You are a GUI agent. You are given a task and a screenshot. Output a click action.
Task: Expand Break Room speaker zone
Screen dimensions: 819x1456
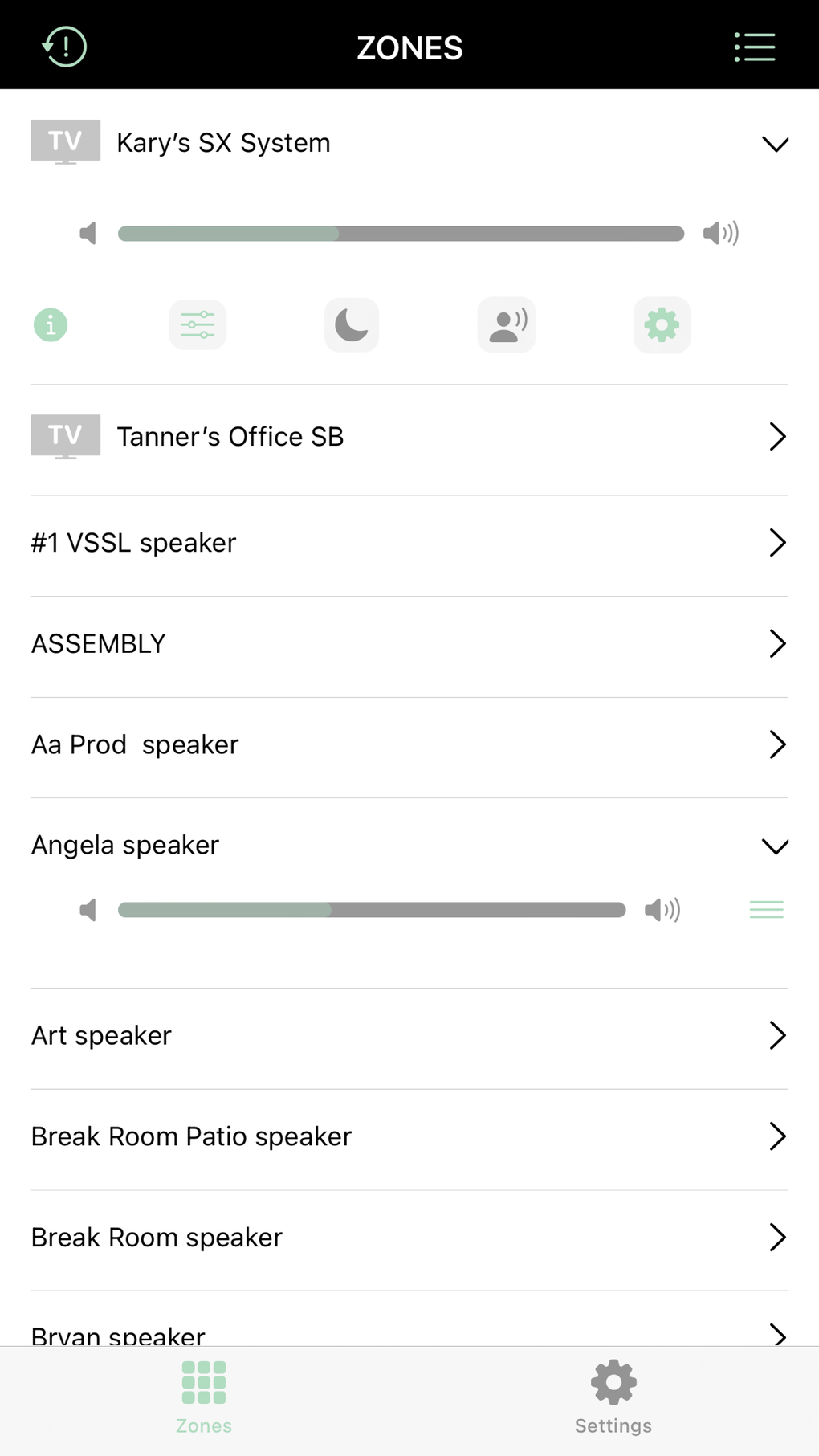click(776, 1238)
